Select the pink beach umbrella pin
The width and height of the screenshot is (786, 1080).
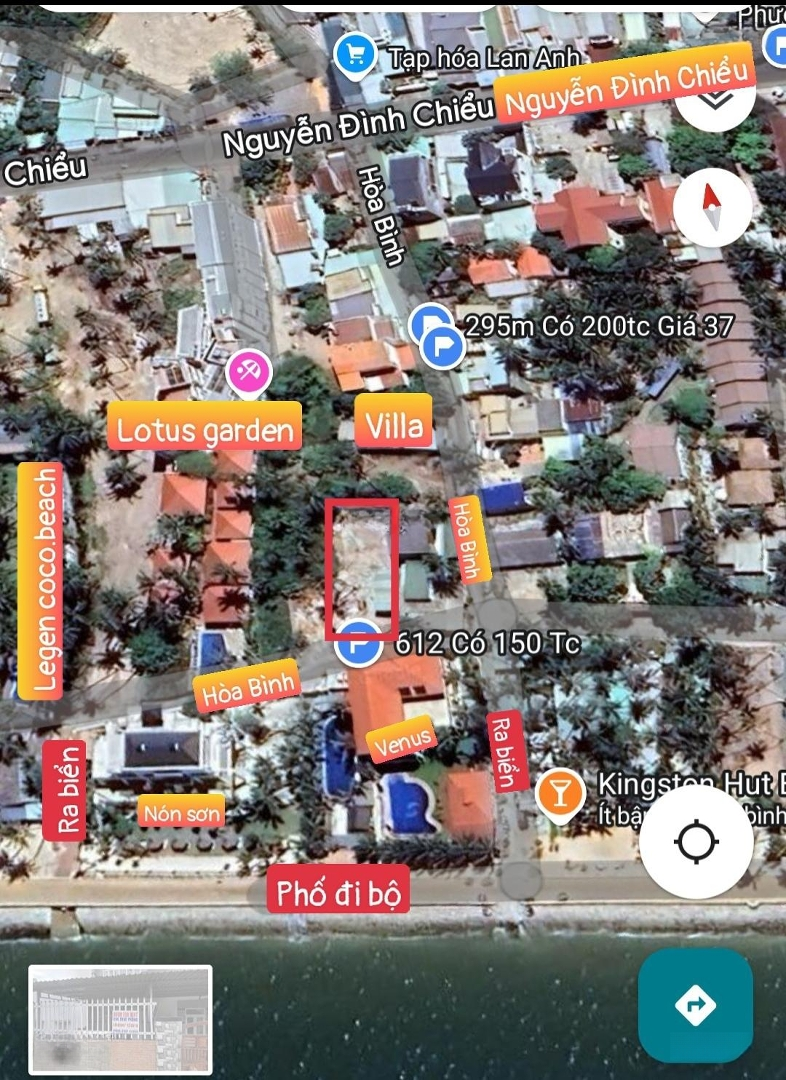point(248,374)
